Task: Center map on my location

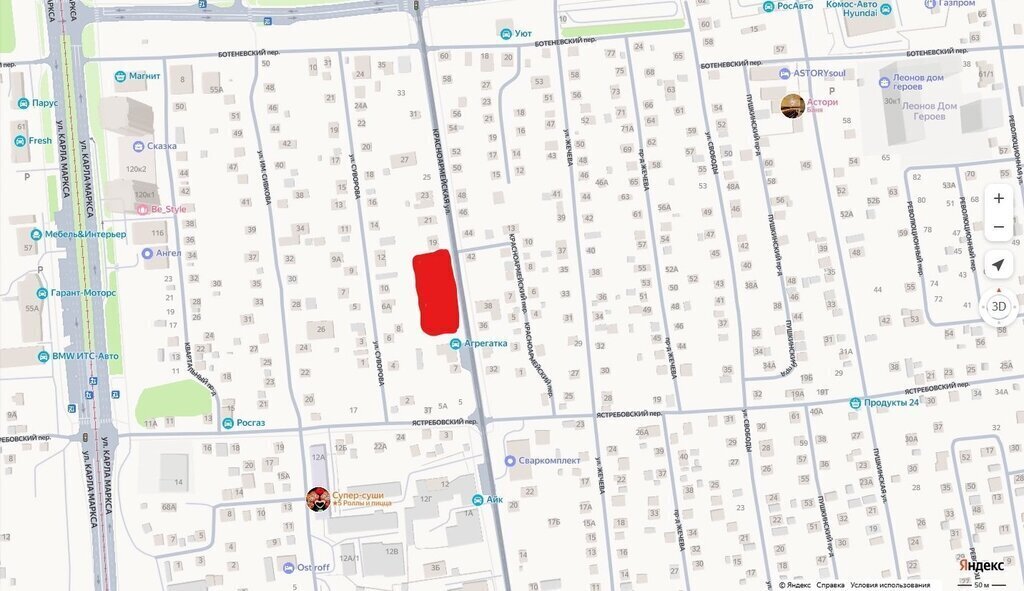Action: tap(998, 265)
